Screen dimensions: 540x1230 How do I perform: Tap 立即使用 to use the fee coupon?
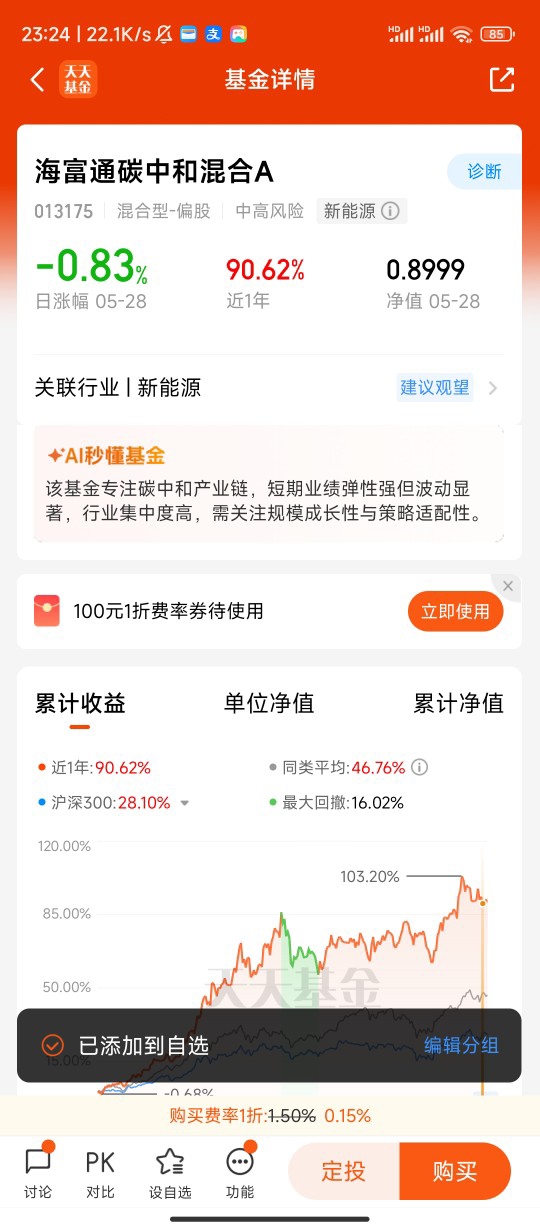[x=455, y=611]
